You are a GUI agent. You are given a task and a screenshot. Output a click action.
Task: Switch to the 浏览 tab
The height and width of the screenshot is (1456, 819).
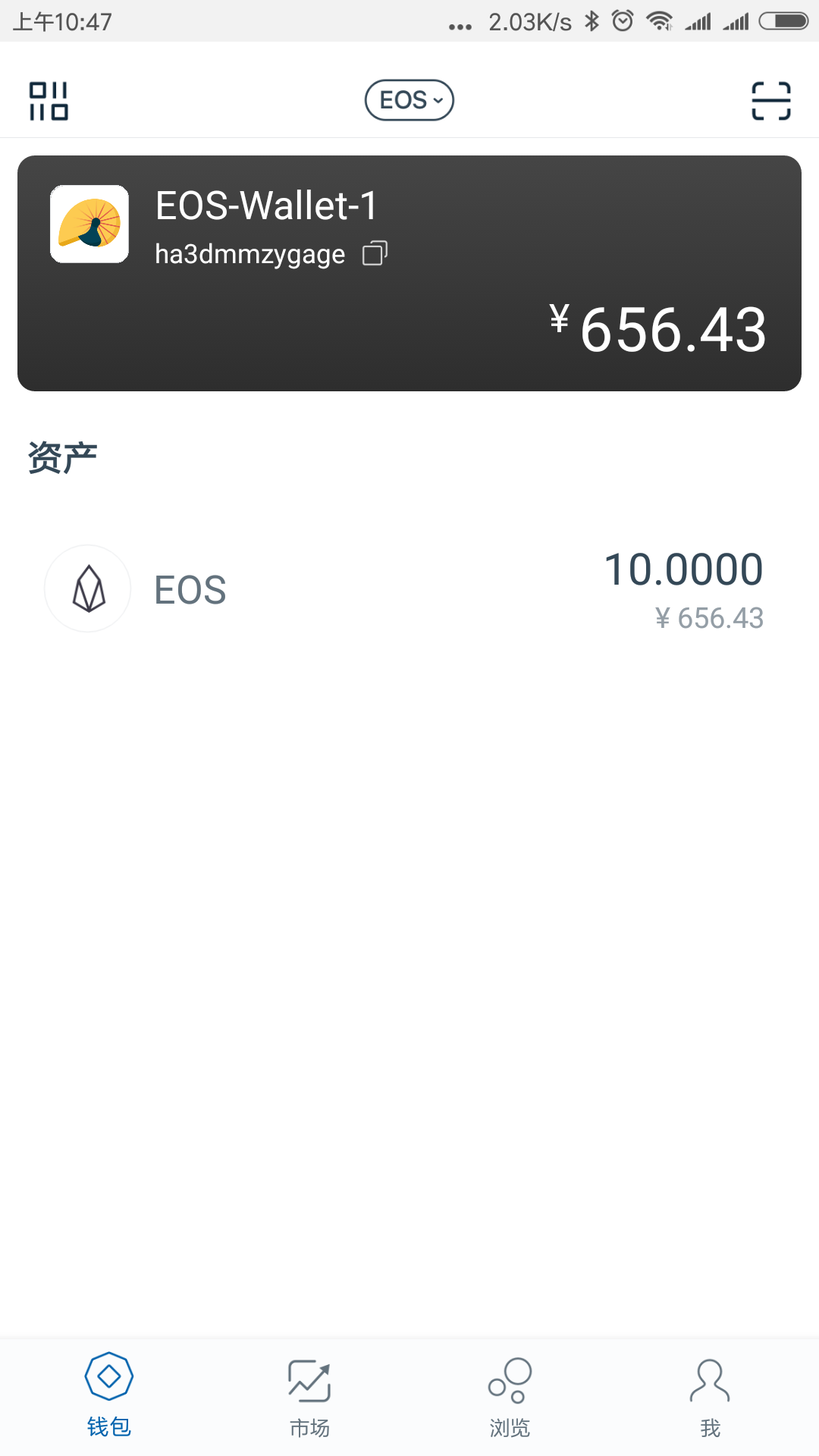[510, 1395]
